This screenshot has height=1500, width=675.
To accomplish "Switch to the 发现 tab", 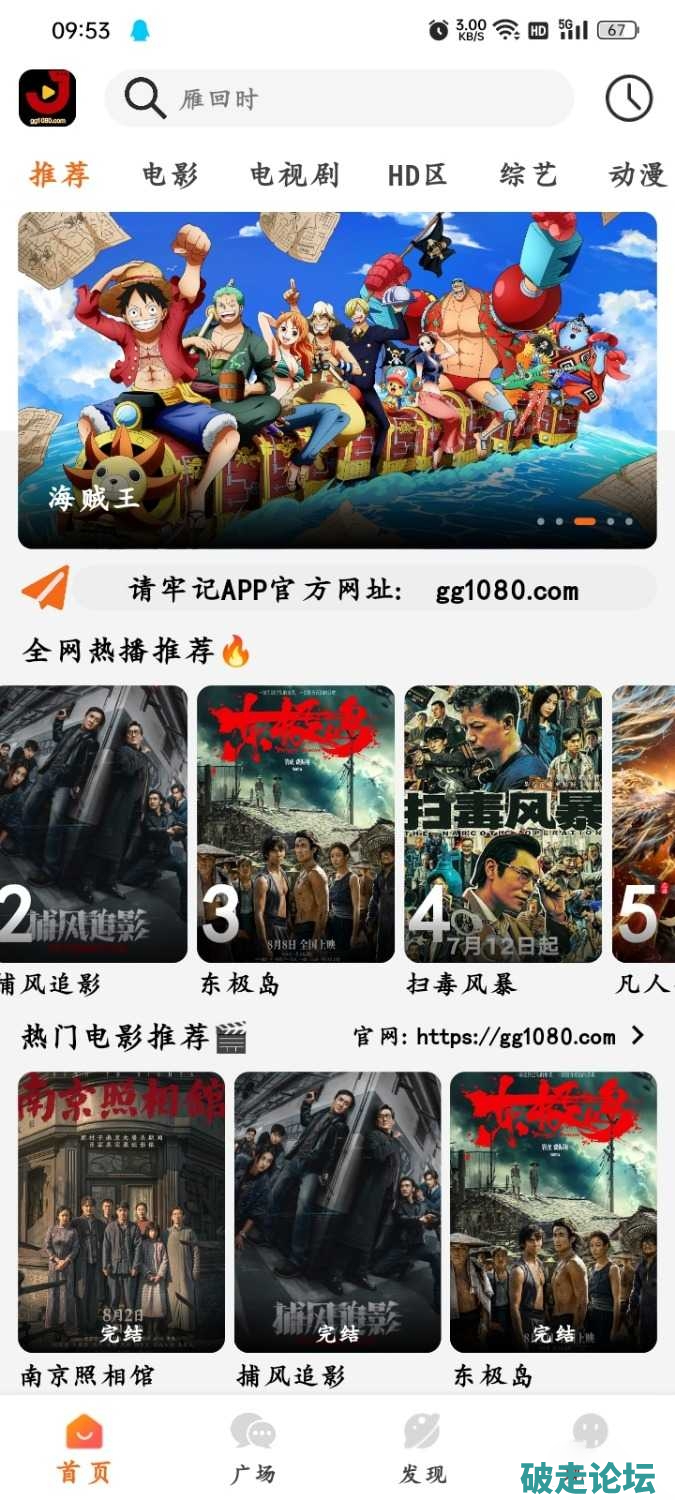I will pyautogui.click(x=422, y=1448).
